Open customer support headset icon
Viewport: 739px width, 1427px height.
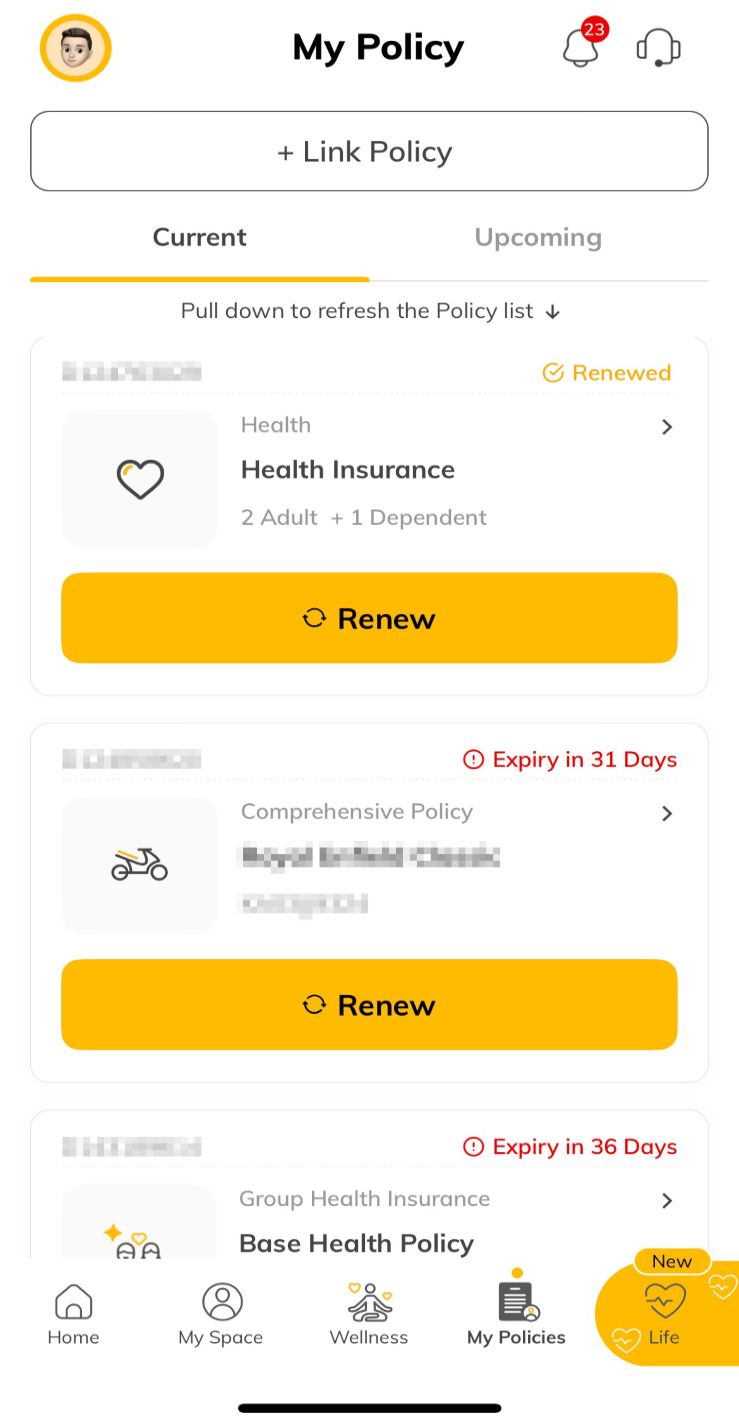tap(658, 47)
